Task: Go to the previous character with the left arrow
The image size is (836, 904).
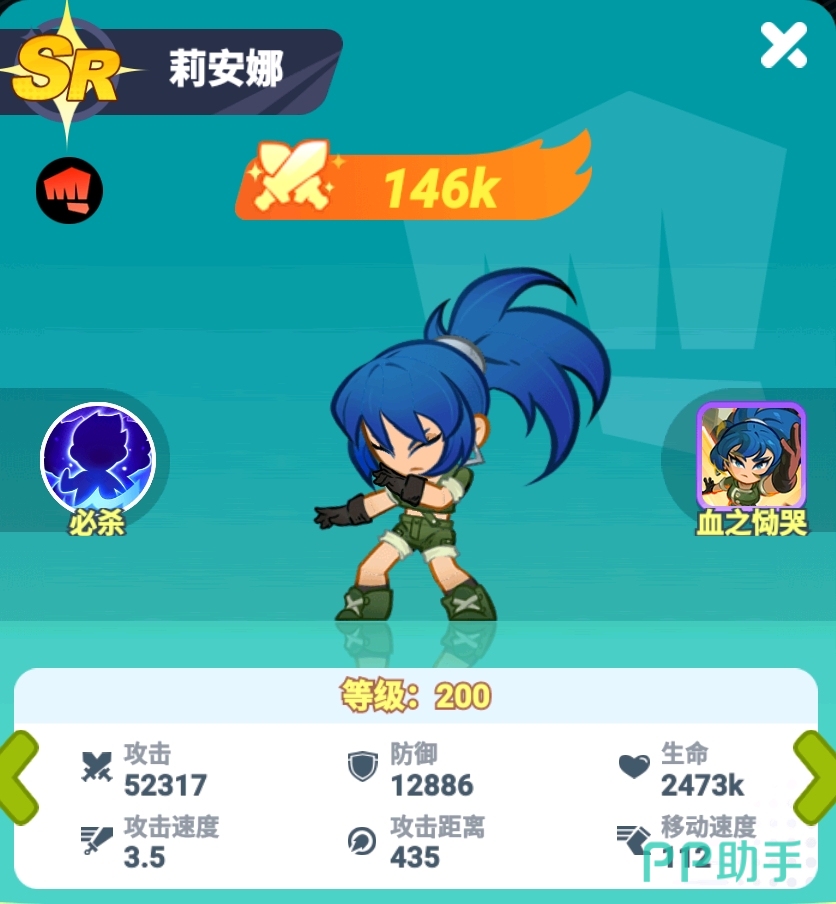Action: click(17, 778)
